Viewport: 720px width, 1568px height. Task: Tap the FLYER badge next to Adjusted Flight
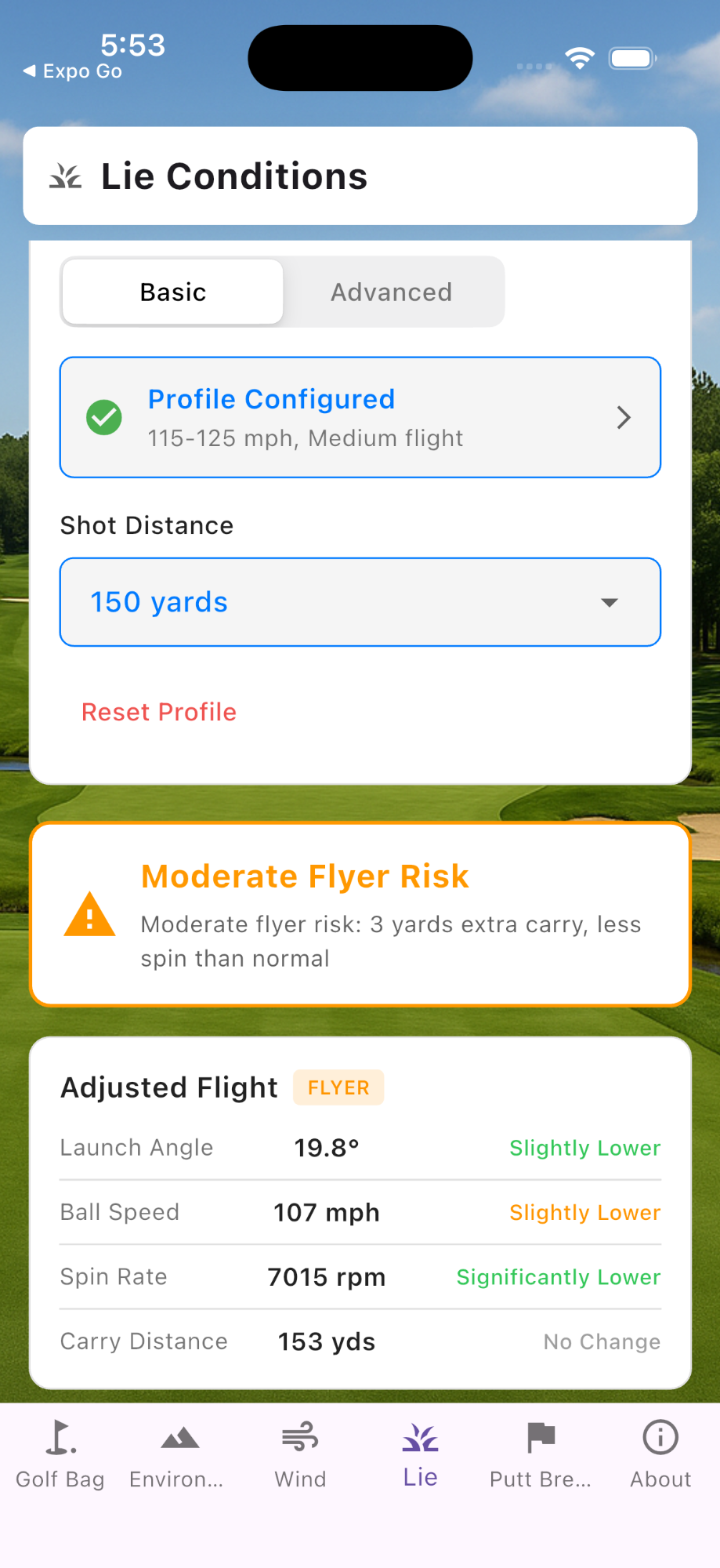pos(338,1087)
